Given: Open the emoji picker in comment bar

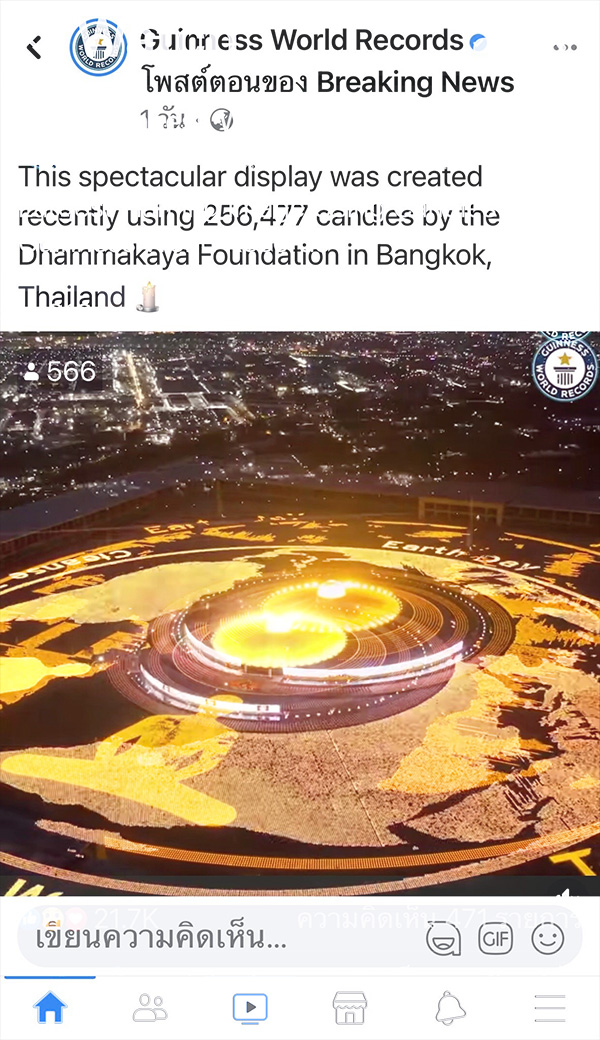Looking at the screenshot, I should tap(547, 939).
